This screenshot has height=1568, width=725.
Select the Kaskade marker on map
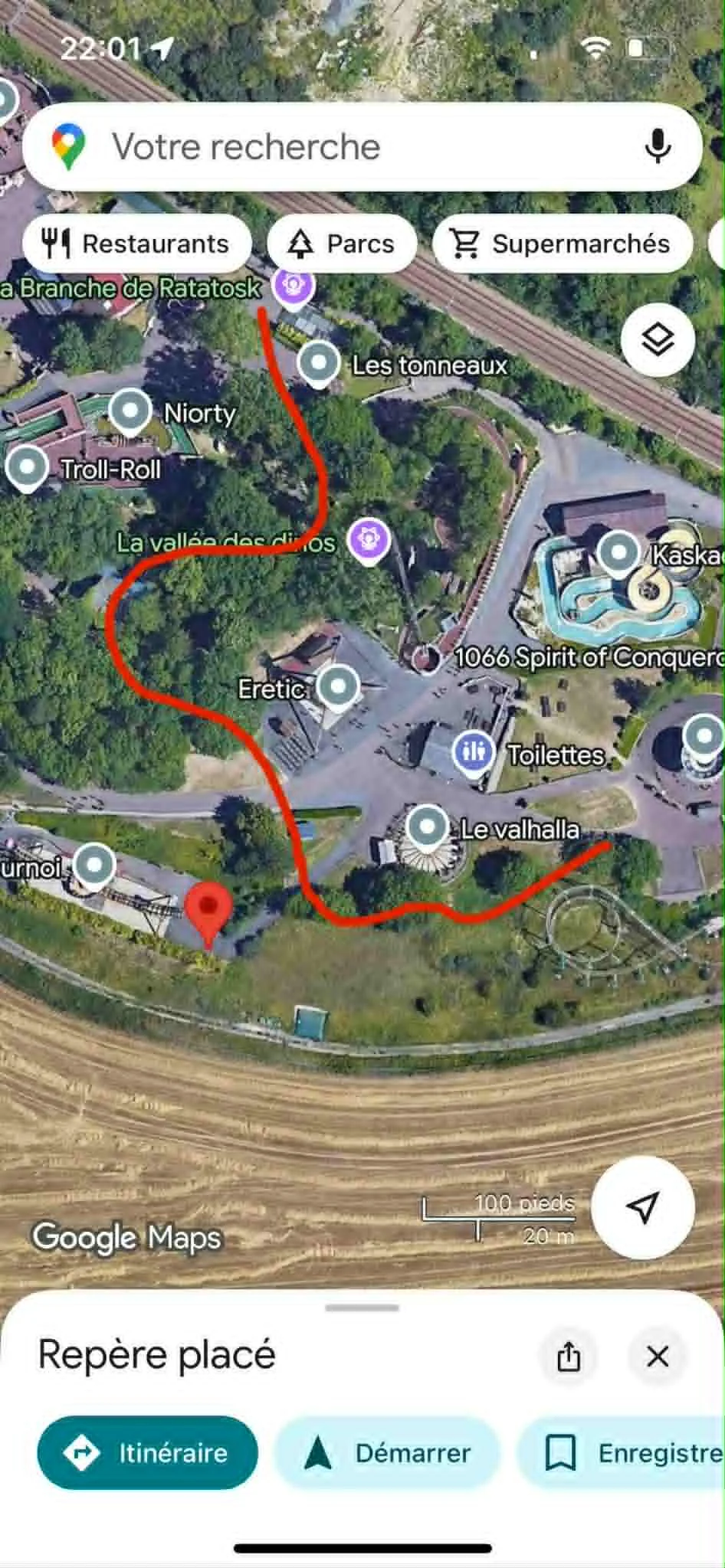618,552
